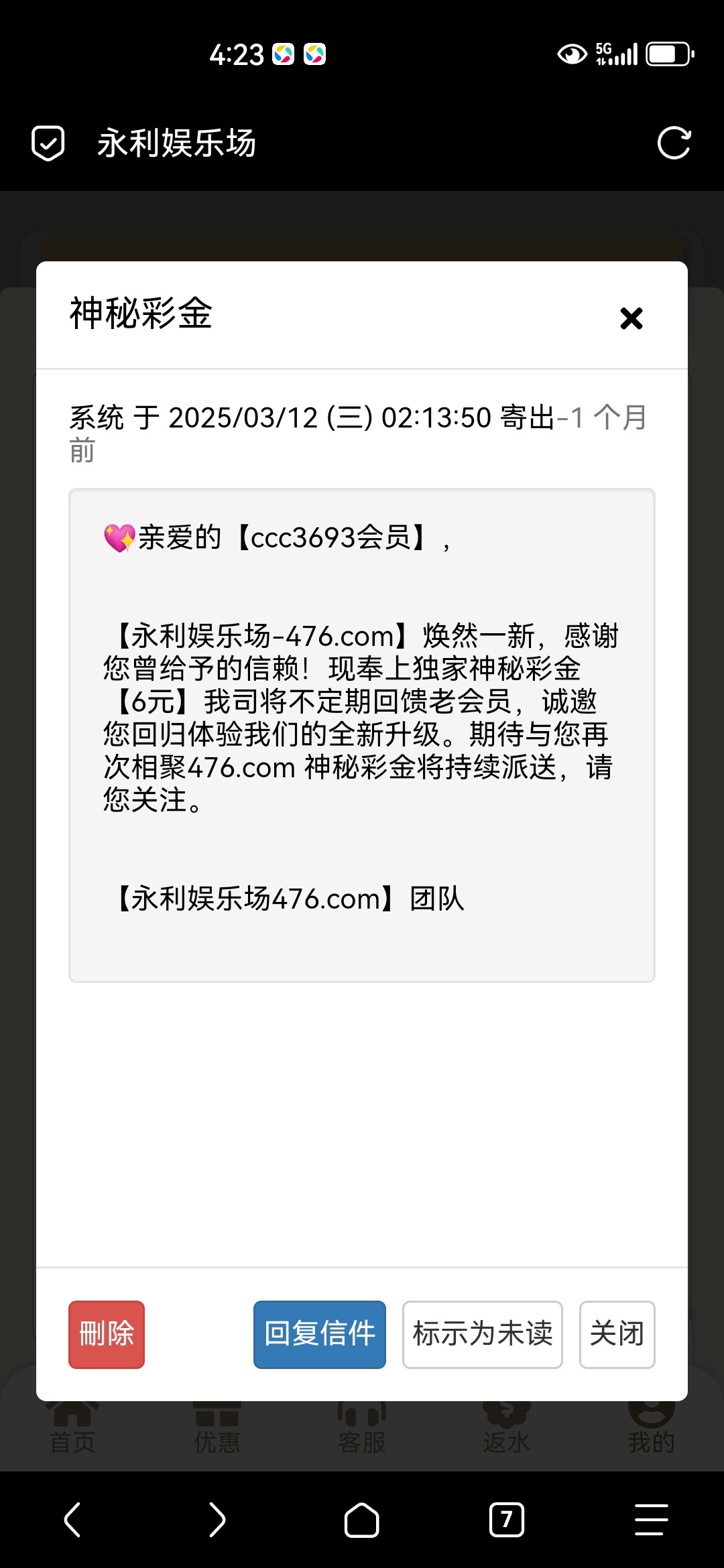Delete this message with 删除 button
Screen dimensions: 724x1568
[x=107, y=1334]
